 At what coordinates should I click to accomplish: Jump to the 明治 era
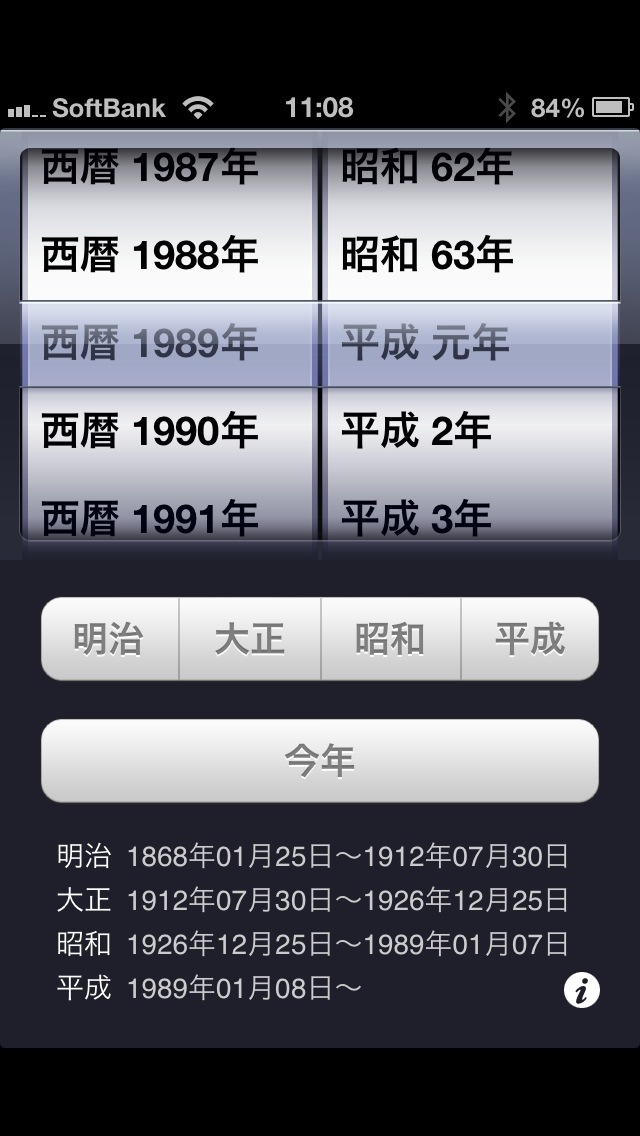110,639
